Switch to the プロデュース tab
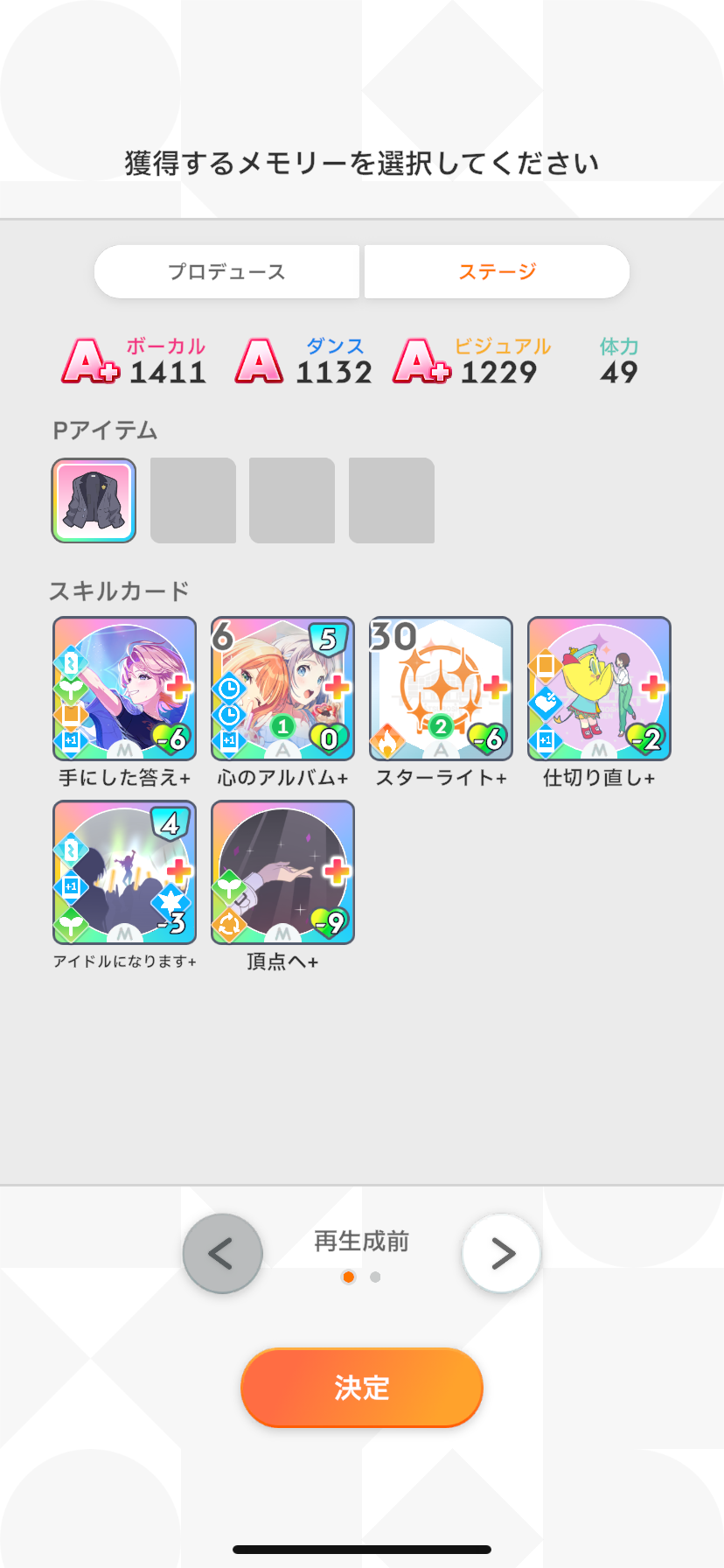This screenshot has height=1568, width=724. [226, 272]
